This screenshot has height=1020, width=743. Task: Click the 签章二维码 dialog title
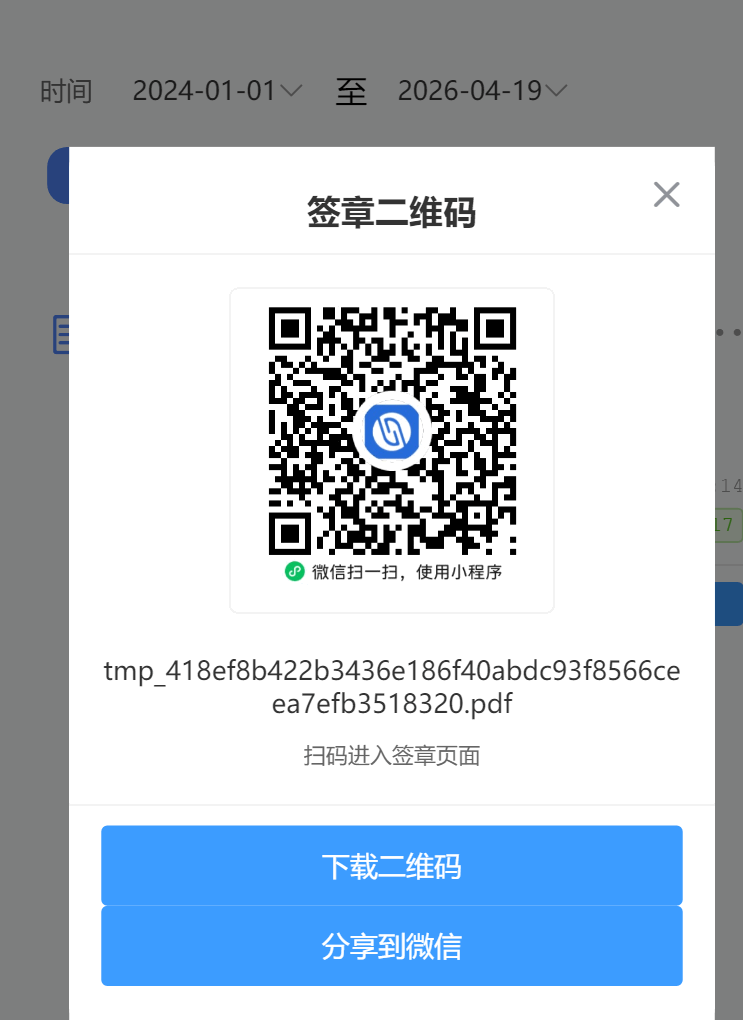tap(392, 213)
